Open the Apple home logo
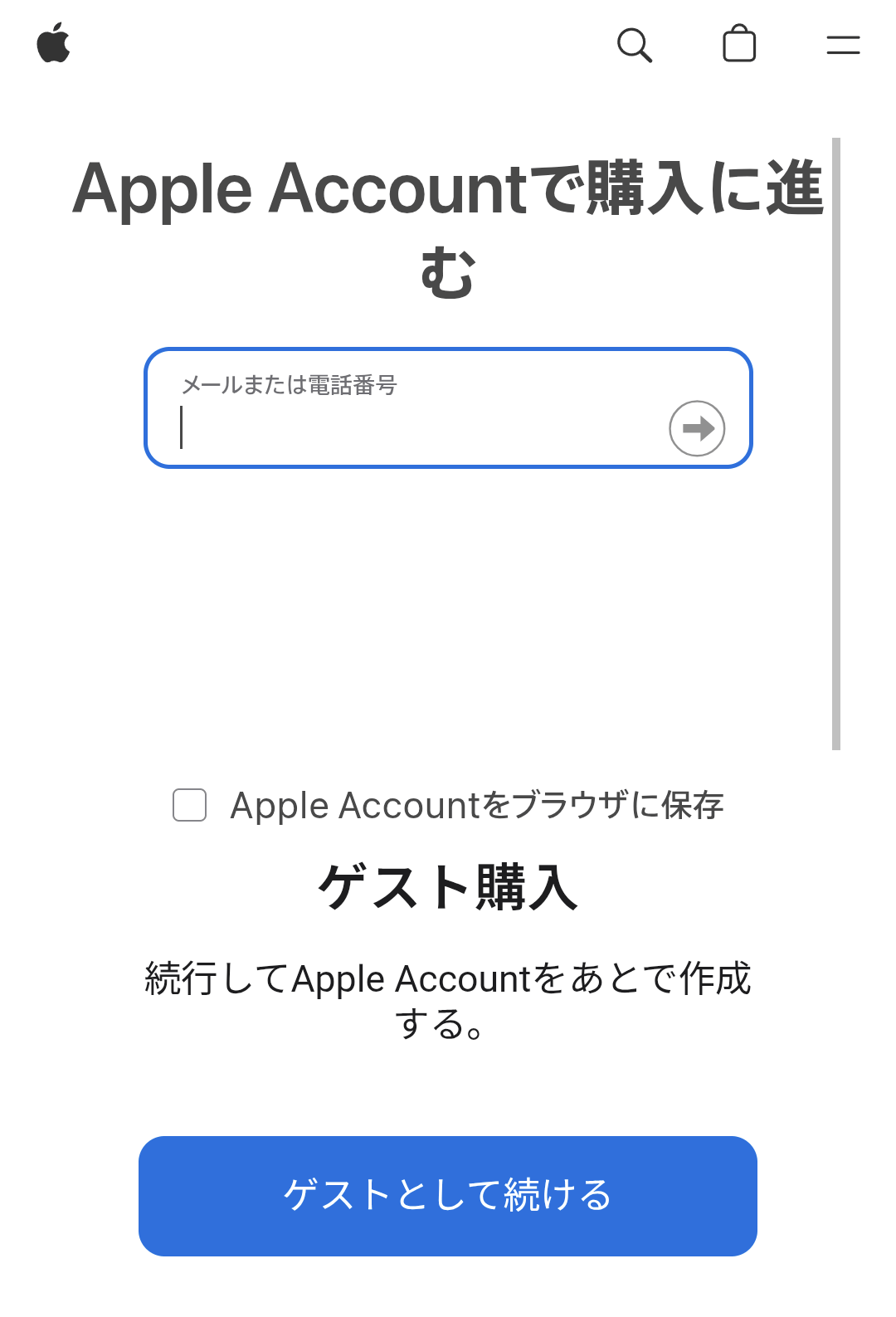The image size is (896, 1317). click(54, 44)
